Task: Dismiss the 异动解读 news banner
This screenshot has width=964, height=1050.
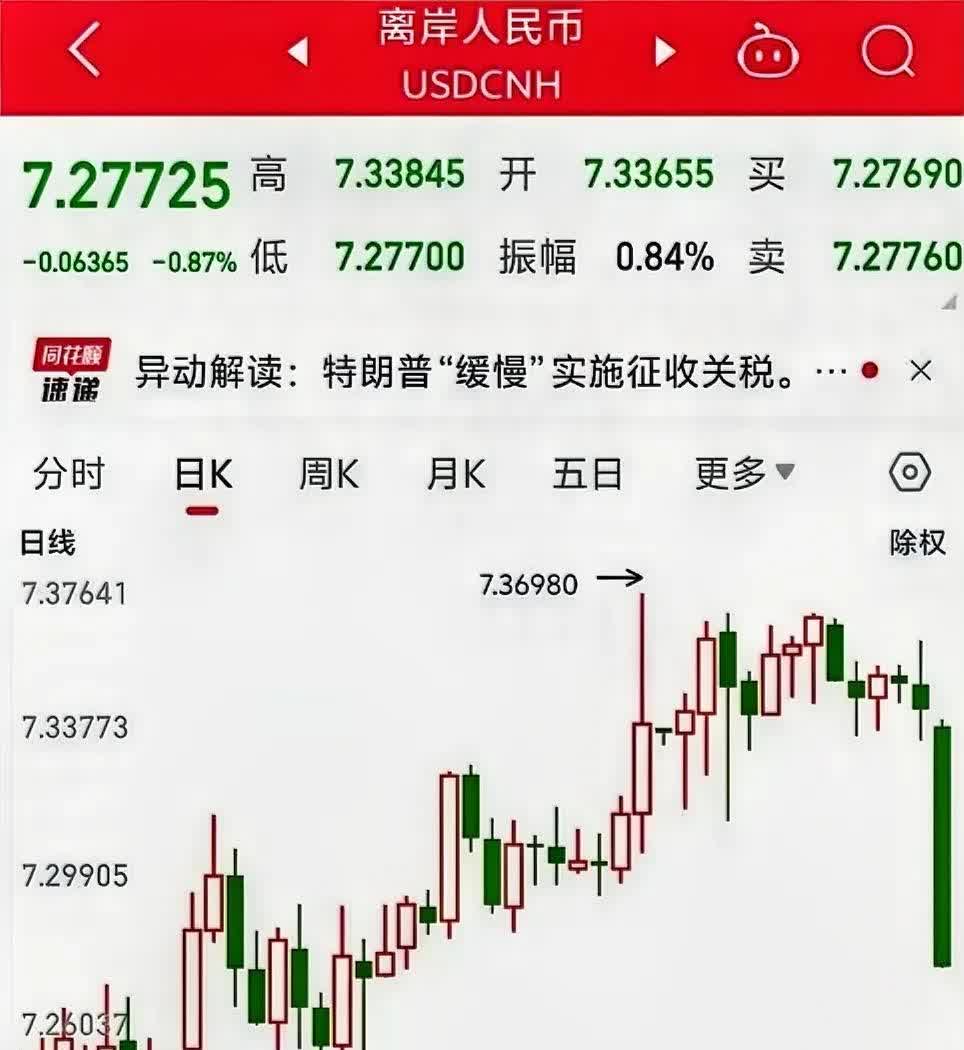Action: (922, 370)
